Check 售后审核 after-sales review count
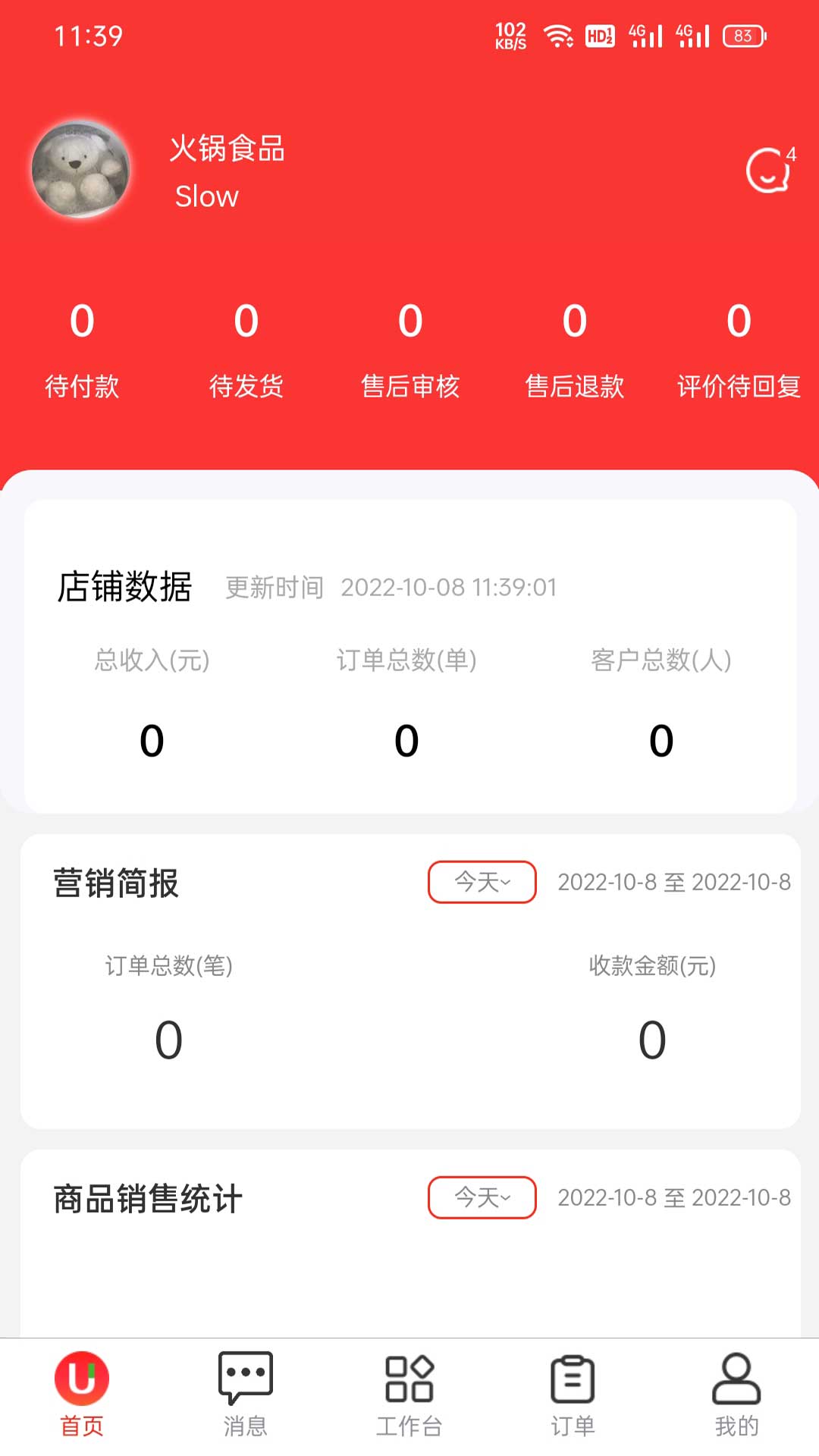Image resolution: width=819 pixels, height=1456 pixels. point(410,353)
